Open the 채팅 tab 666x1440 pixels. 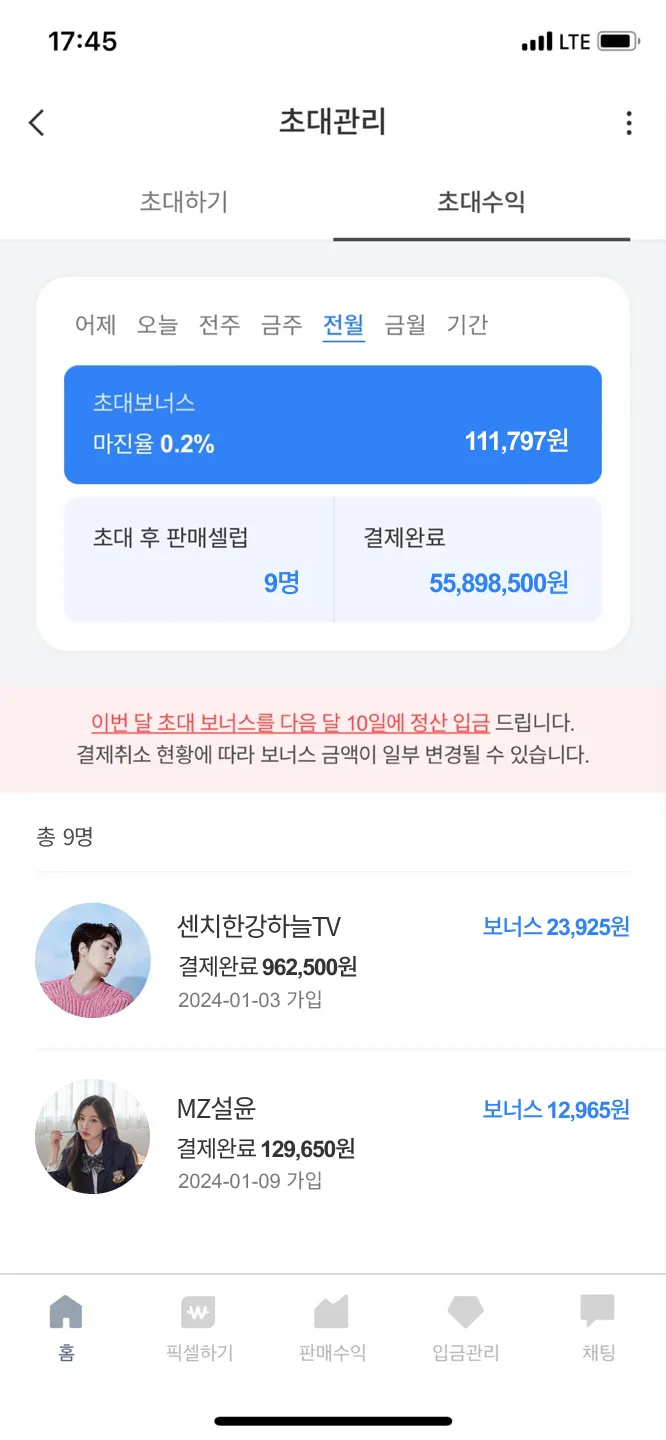[598, 1328]
